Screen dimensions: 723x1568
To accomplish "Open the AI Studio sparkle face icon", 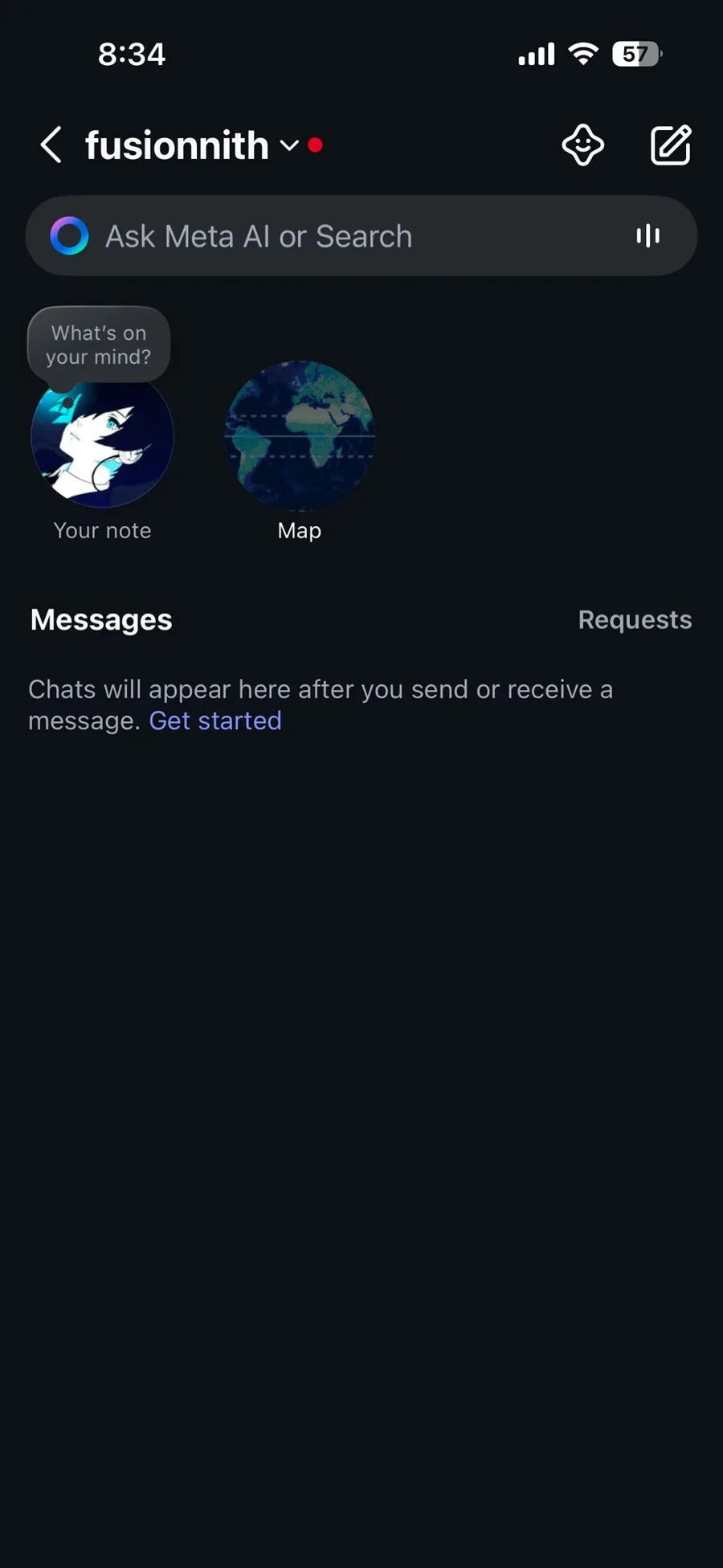I will [x=583, y=145].
